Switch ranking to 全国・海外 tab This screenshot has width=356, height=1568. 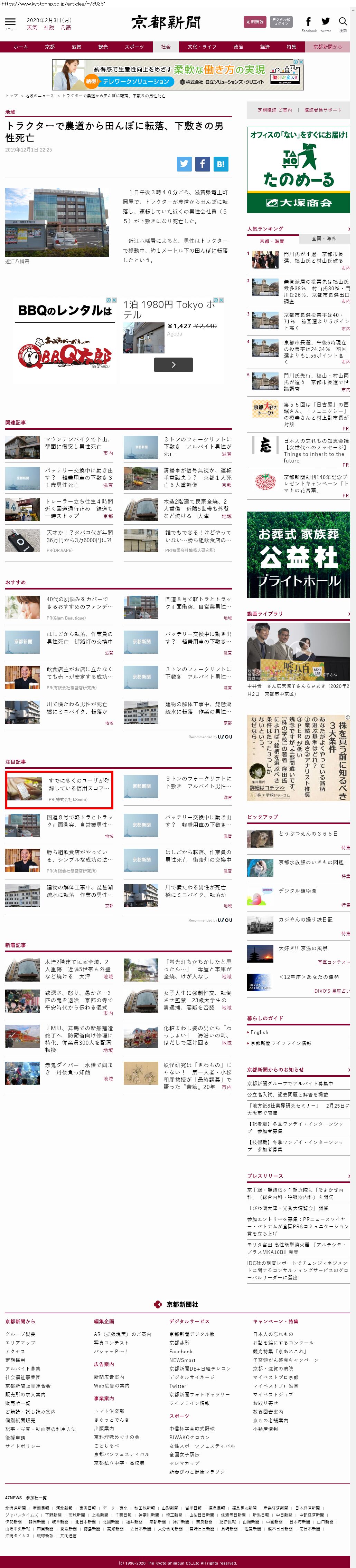(x=324, y=238)
